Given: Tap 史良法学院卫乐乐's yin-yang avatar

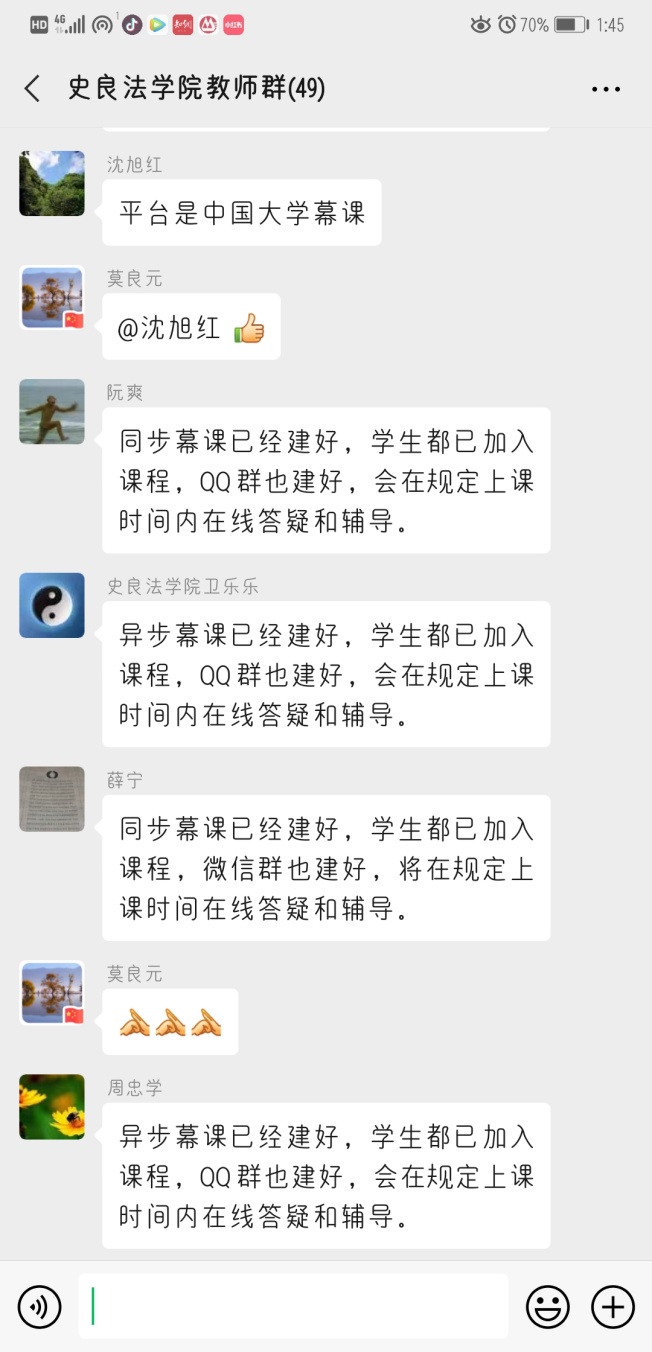Looking at the screenshot, I should coord(52,606).
